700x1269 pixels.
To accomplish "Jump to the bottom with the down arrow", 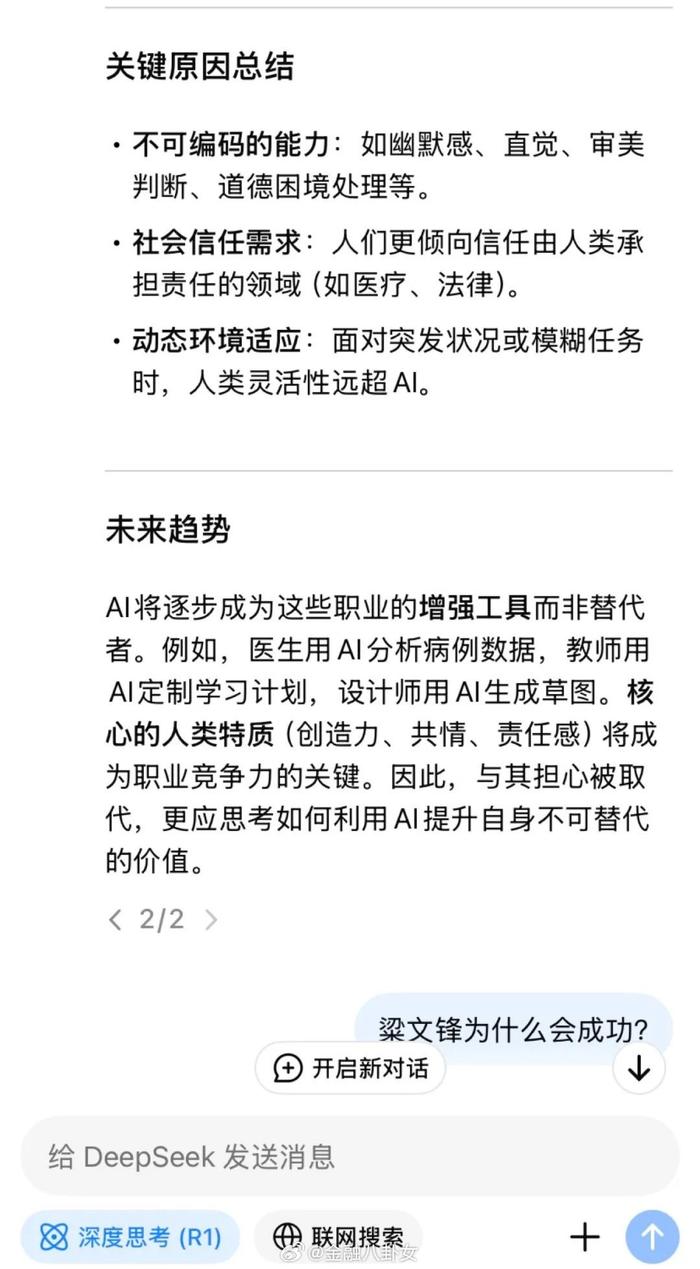I will (x=638, y=1068).
